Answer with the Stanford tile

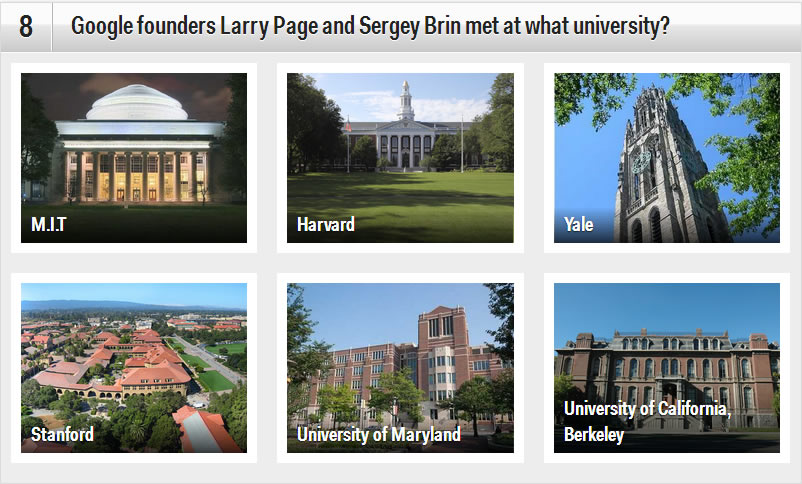pyautogui.click(x=134, y=368)
